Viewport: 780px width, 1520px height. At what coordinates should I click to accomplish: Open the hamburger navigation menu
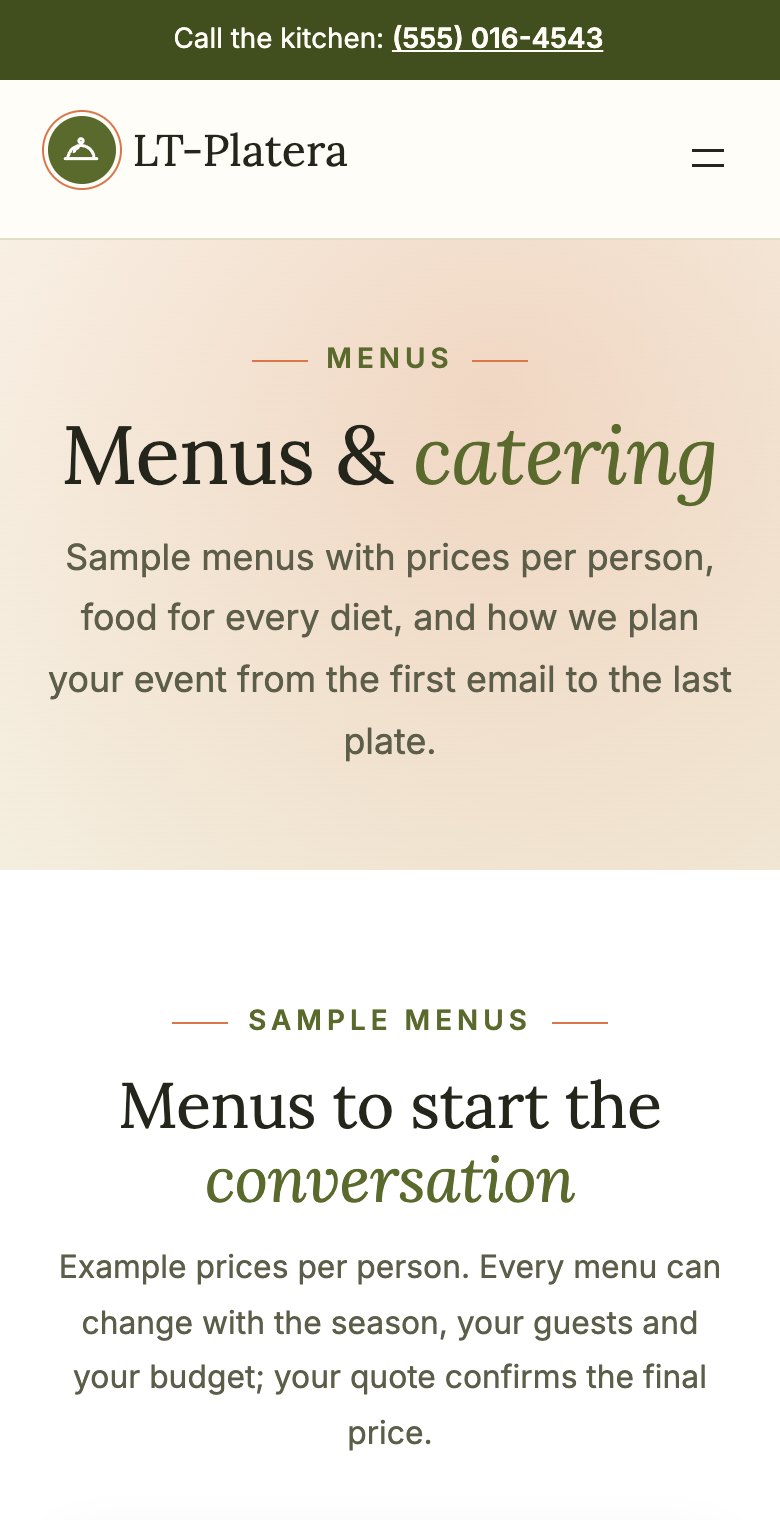pos(708,157)
